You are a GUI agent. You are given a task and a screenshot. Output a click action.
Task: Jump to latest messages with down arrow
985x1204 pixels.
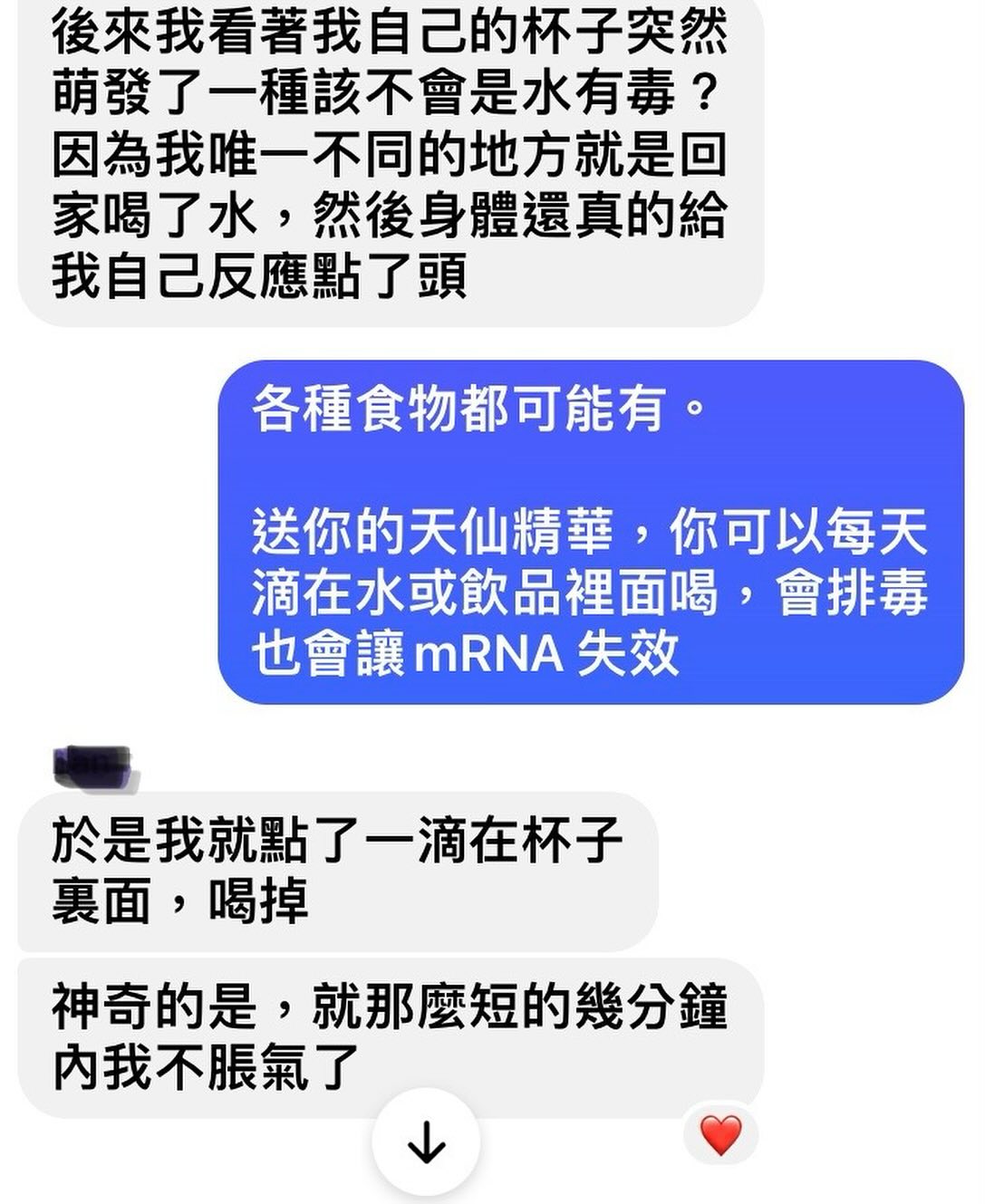(x=426, y=1144)
